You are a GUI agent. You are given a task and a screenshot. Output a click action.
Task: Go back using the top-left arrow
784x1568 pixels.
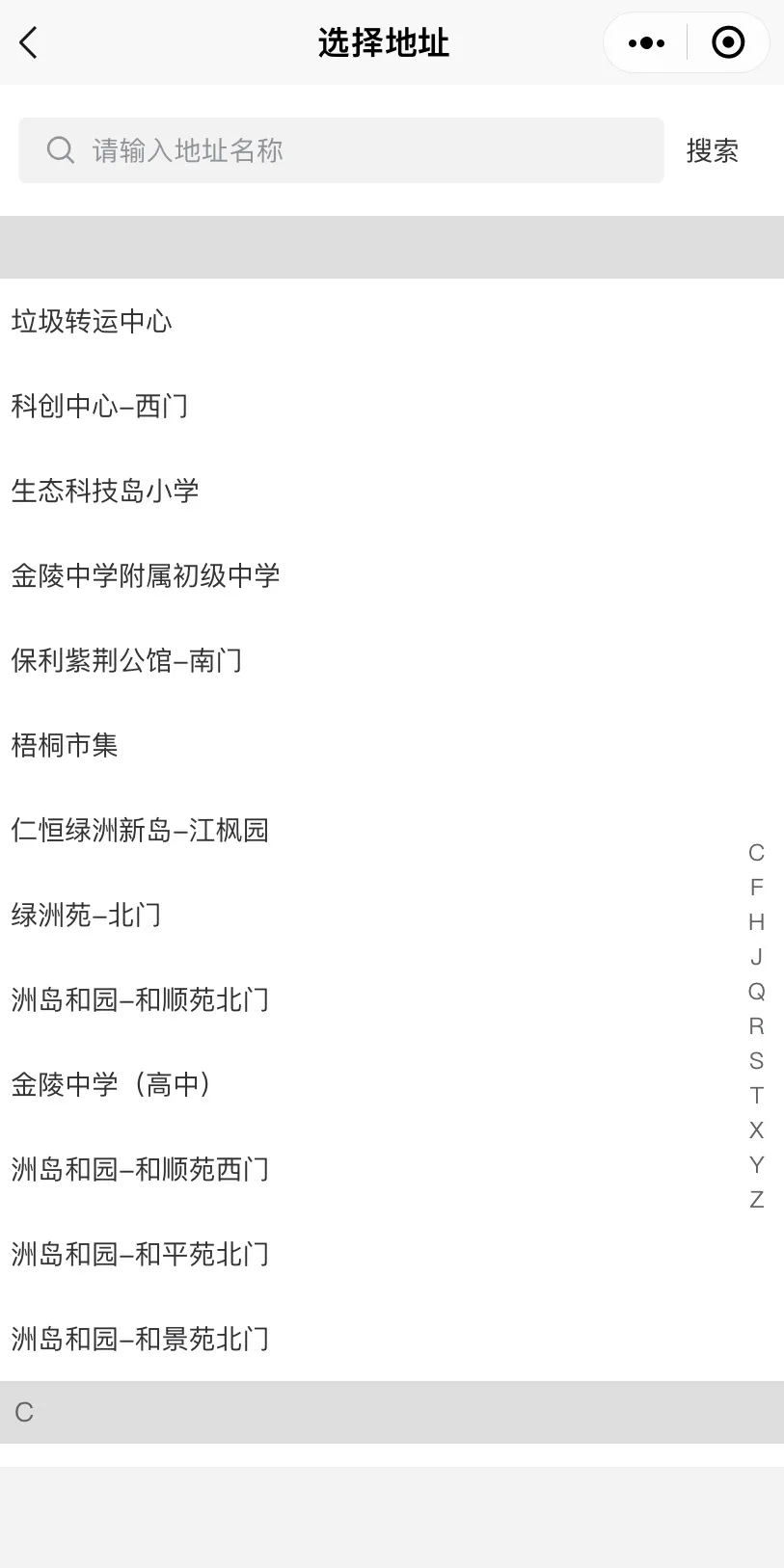[29, 43]
